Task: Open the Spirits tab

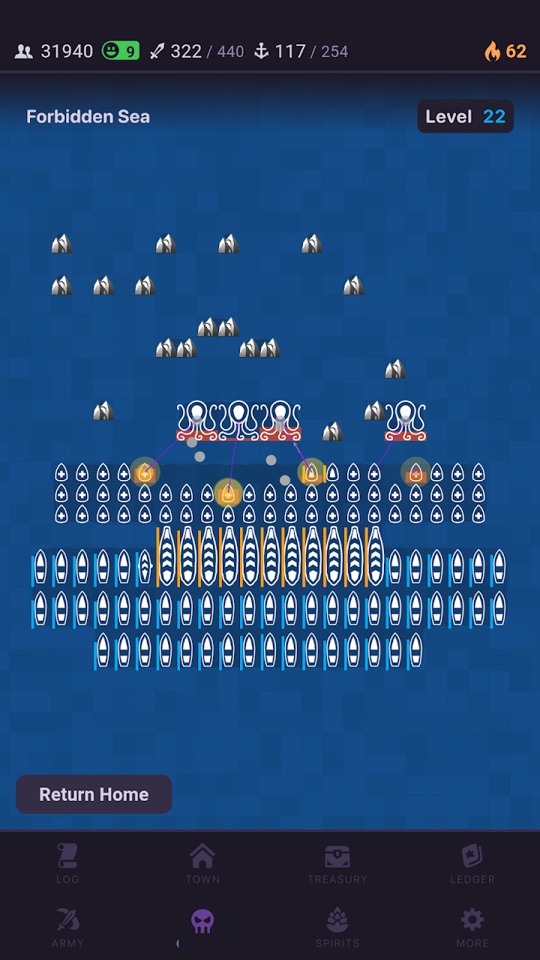Action: coord(337,928)
